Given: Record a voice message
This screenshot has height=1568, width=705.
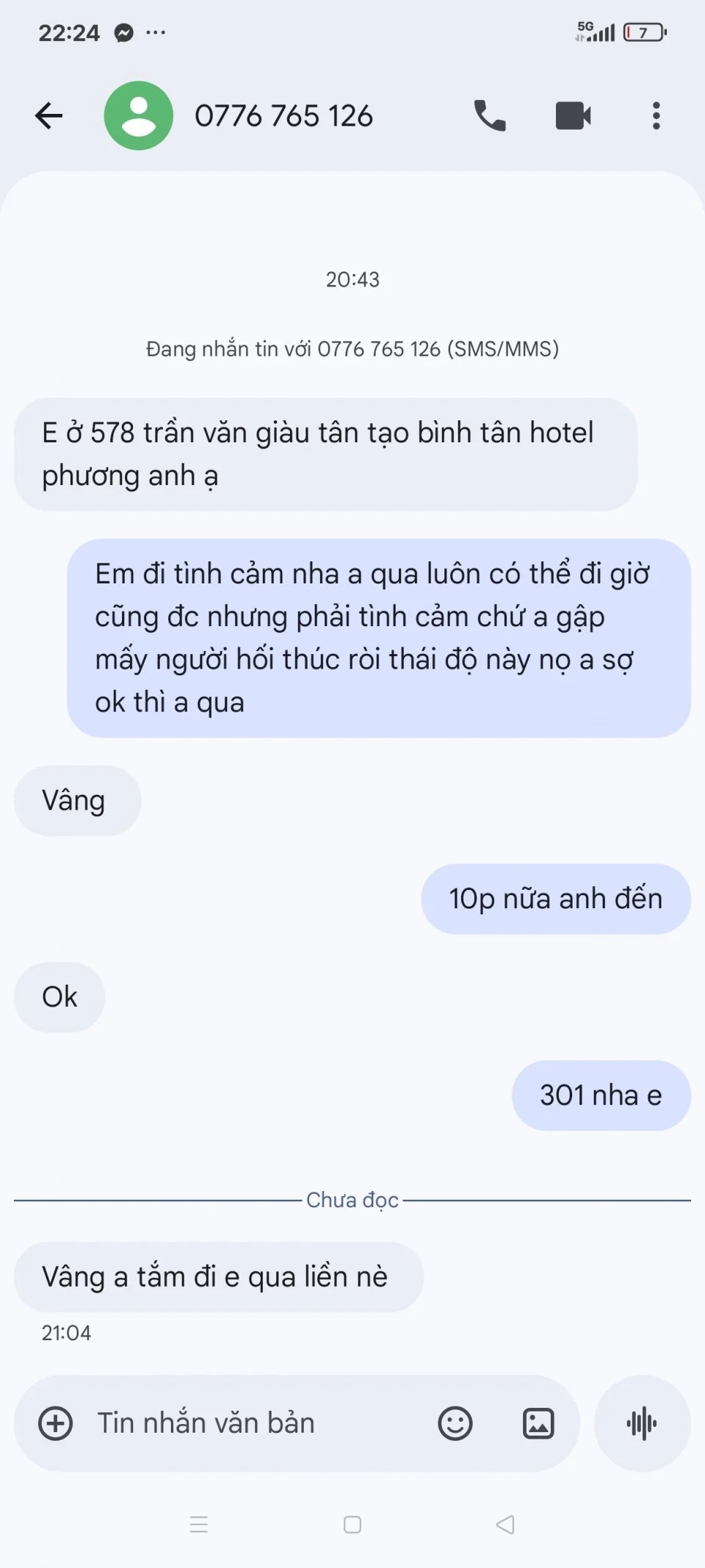Looking at the screenshot, I should (642, 1423).
